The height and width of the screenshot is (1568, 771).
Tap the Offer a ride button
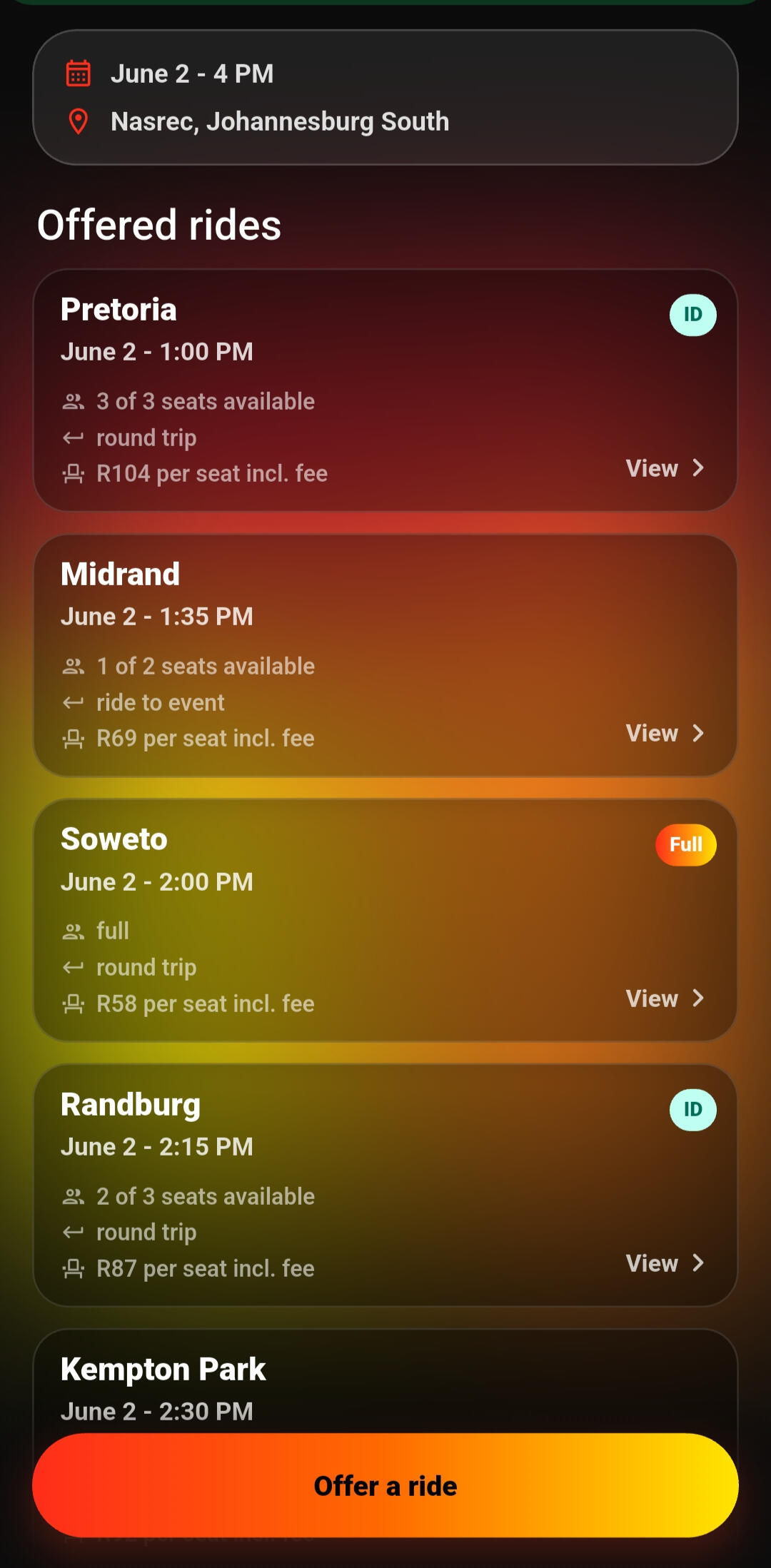pyautogui.click(x=385, y=1485)
